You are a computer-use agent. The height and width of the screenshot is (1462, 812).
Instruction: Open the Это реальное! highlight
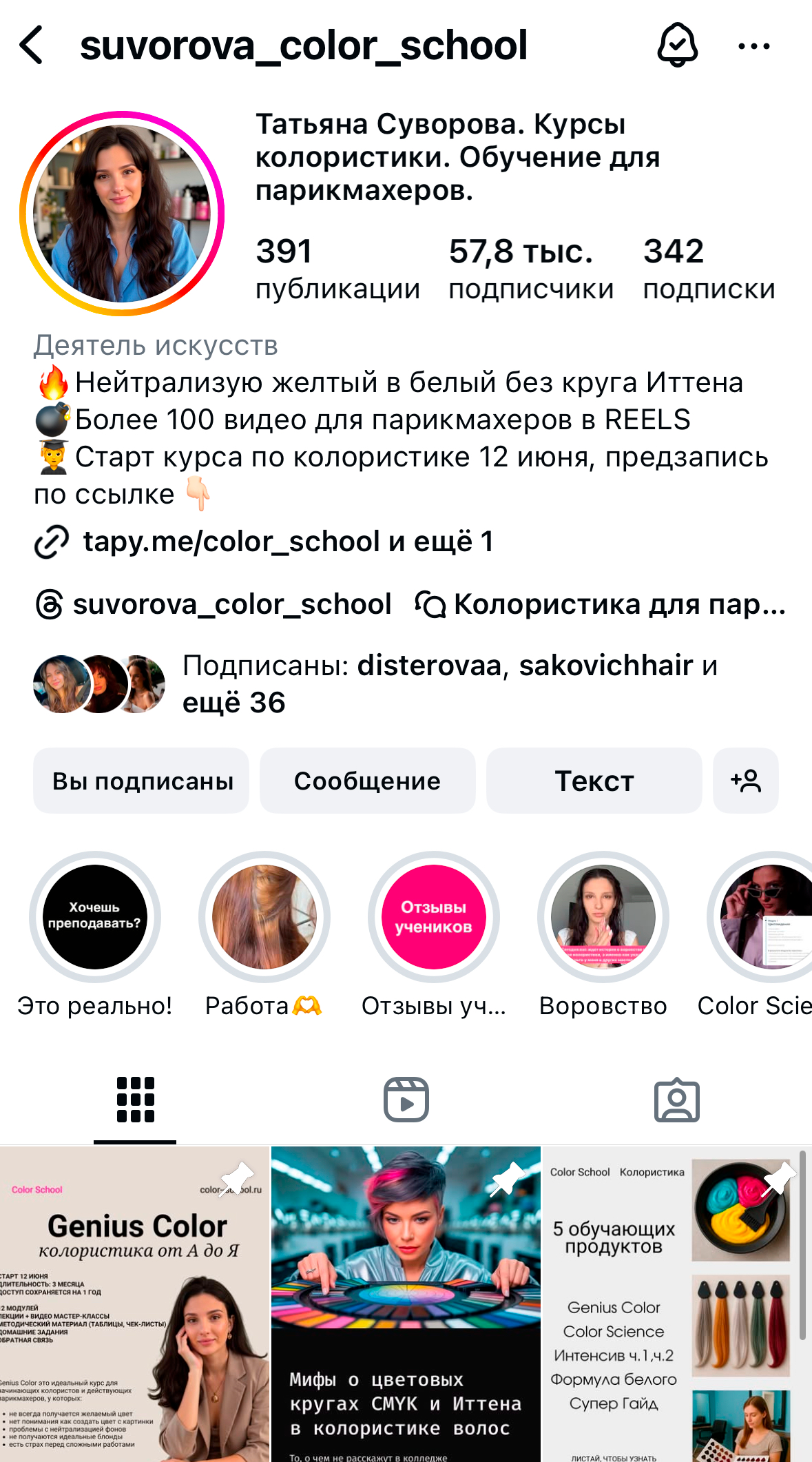tap(95, 918)
